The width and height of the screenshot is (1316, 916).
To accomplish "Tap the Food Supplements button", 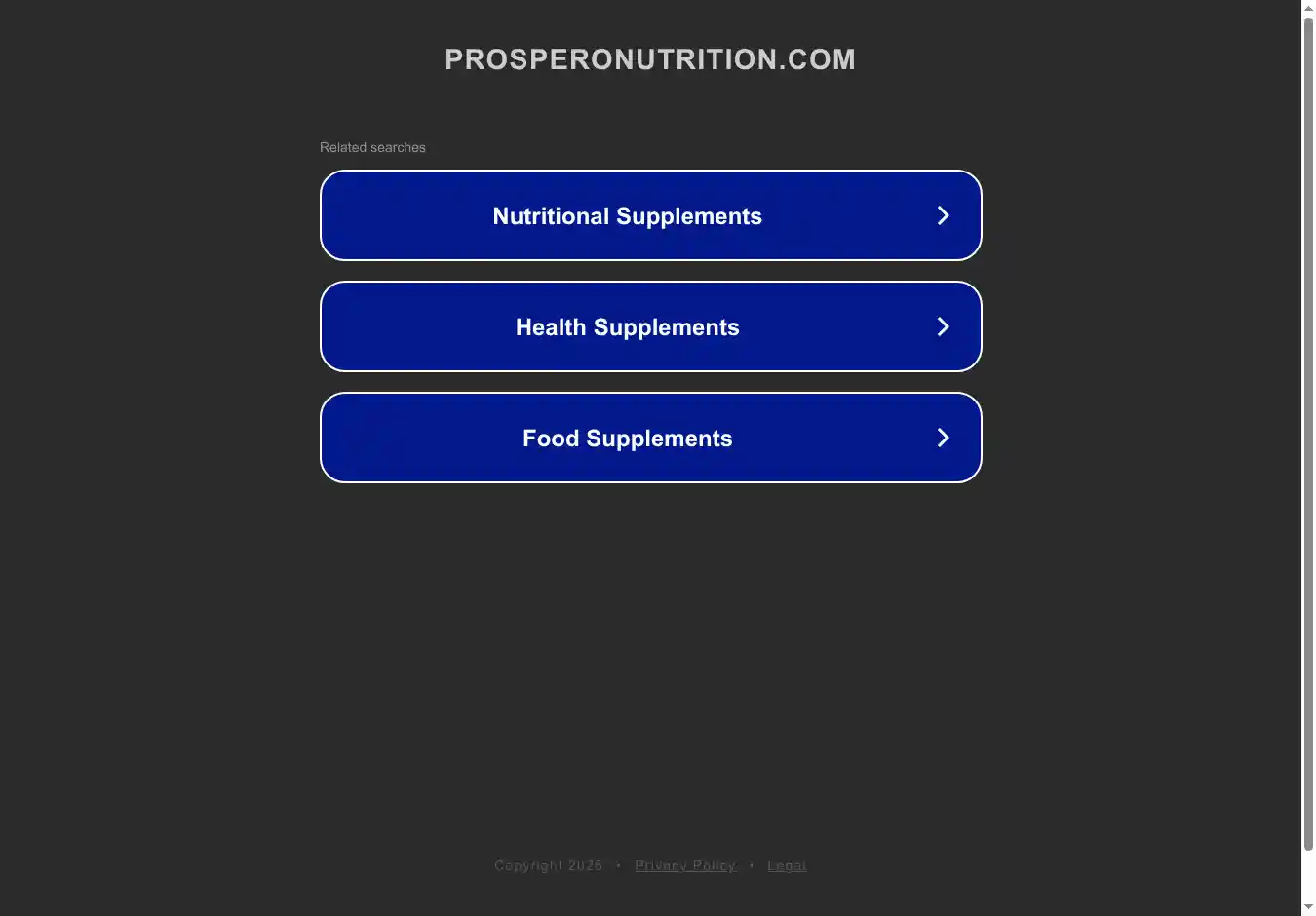I will coord(650,438).
